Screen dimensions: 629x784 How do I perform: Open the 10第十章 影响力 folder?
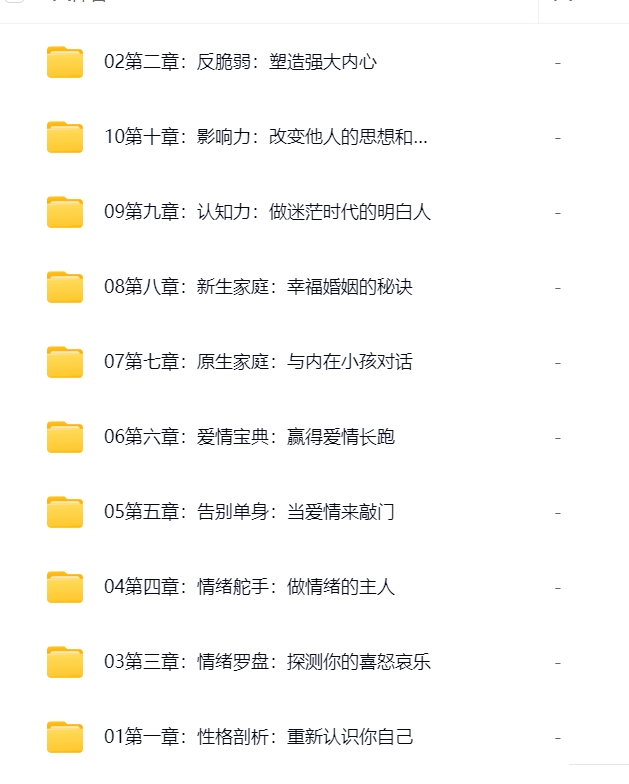265,137
